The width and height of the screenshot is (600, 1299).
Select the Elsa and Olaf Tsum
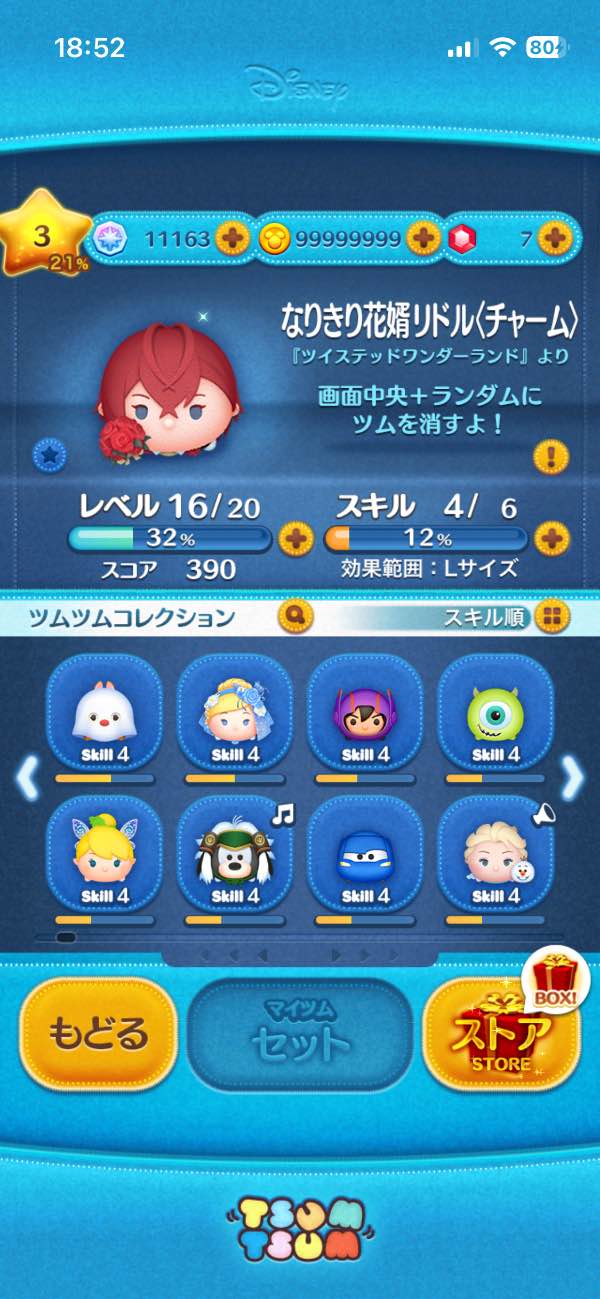(494, 853)
